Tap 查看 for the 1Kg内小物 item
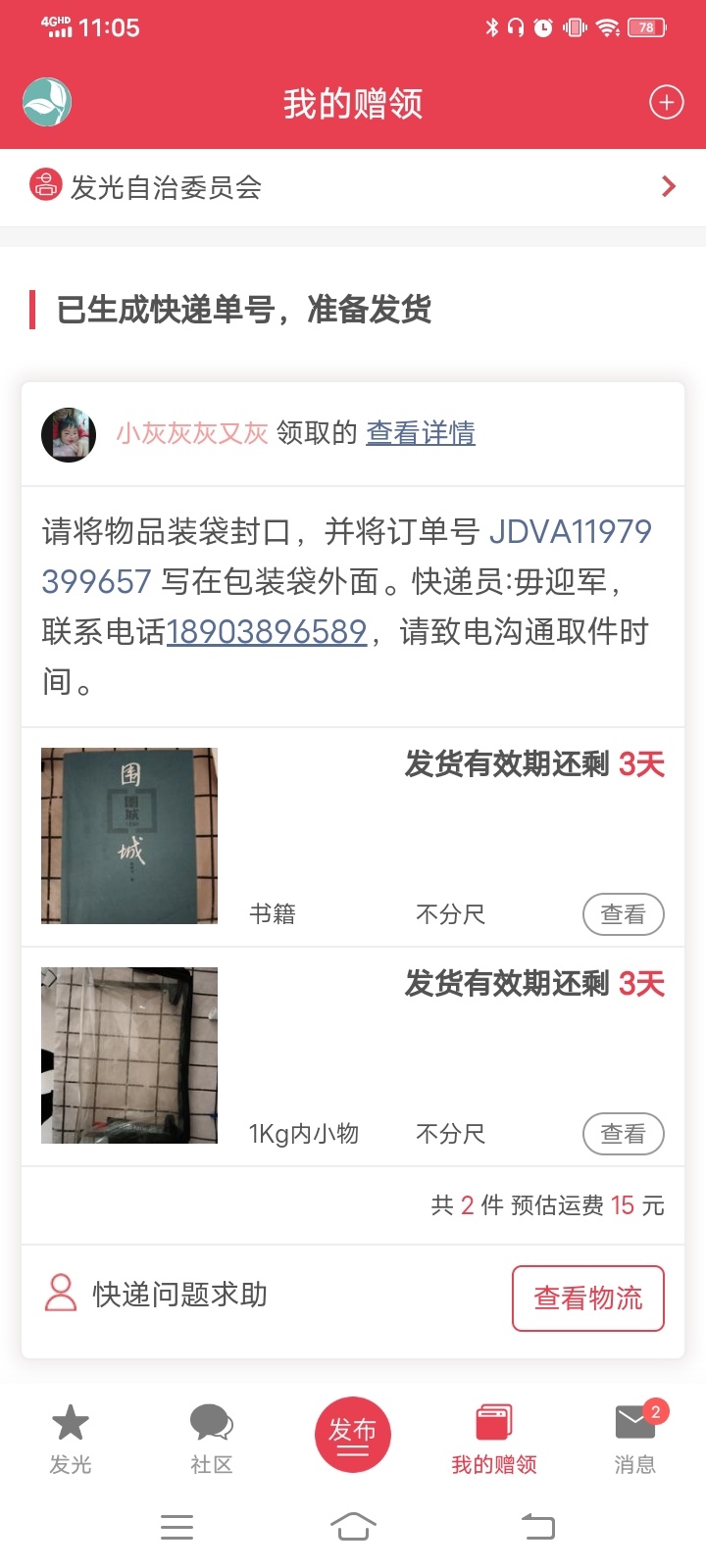Screen dimensions: 706x1568 (x=624, y=1134)
